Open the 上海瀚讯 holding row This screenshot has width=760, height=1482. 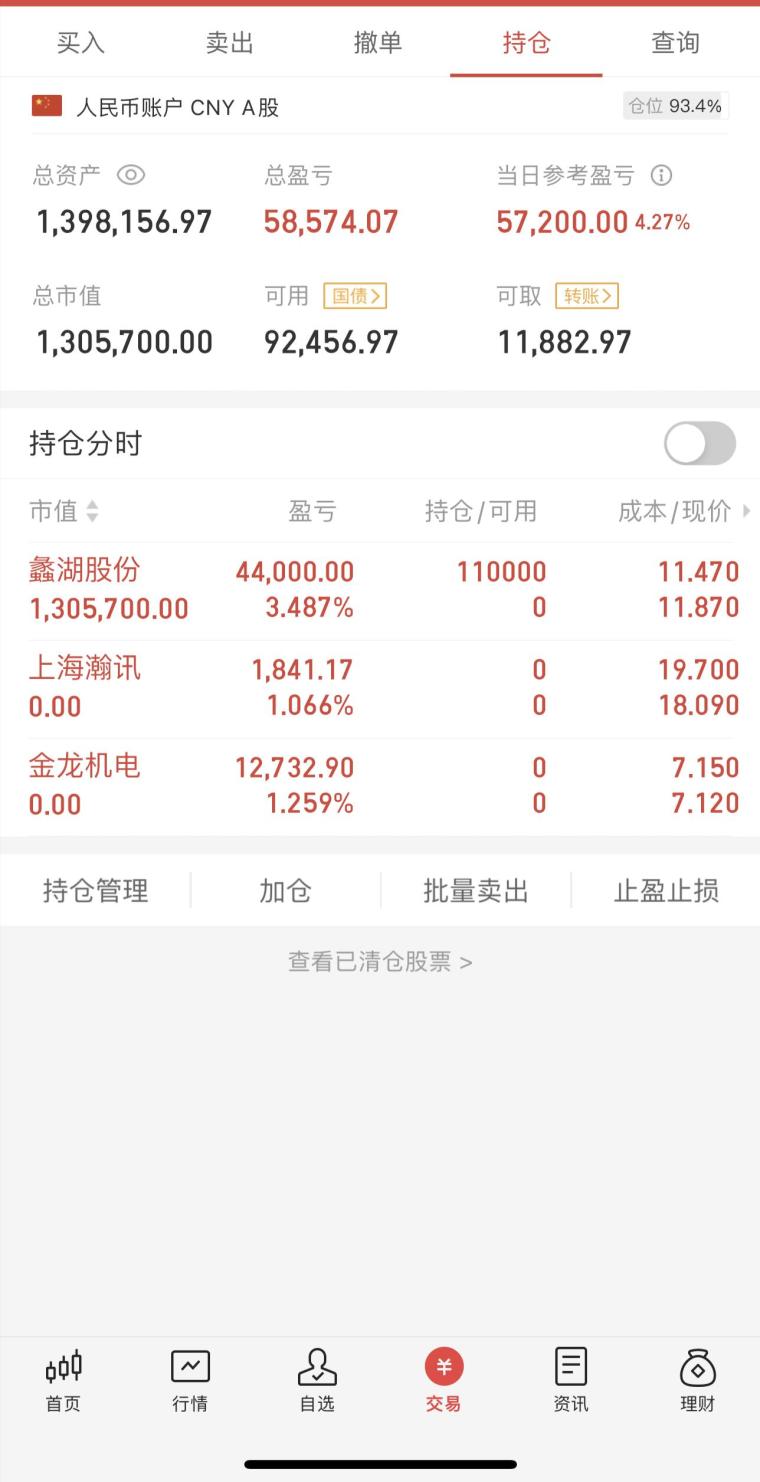click(x=380, y=688)
